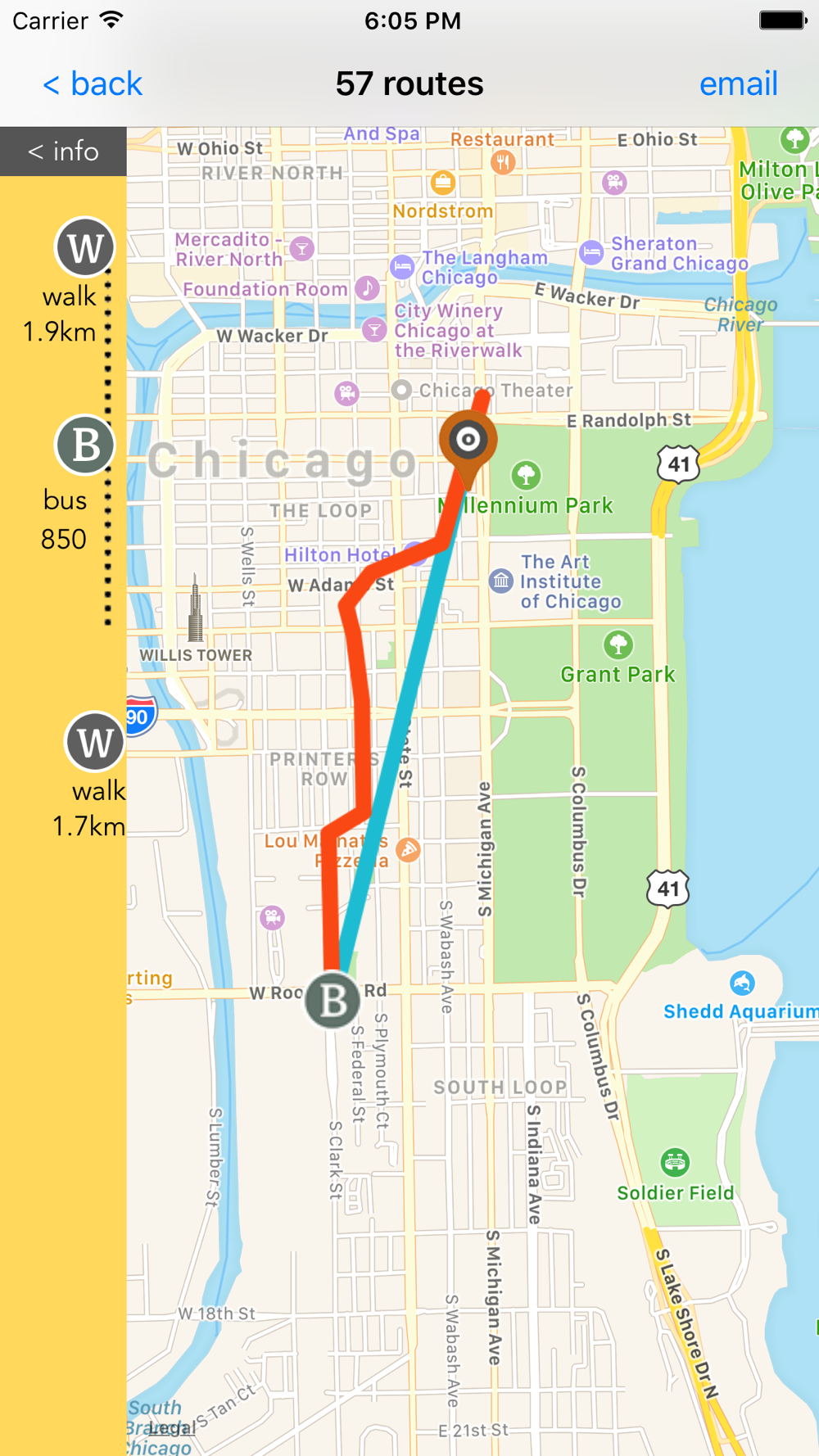Select the walk 1.7km step
The image size is (819, 1456).
point(94,743)
